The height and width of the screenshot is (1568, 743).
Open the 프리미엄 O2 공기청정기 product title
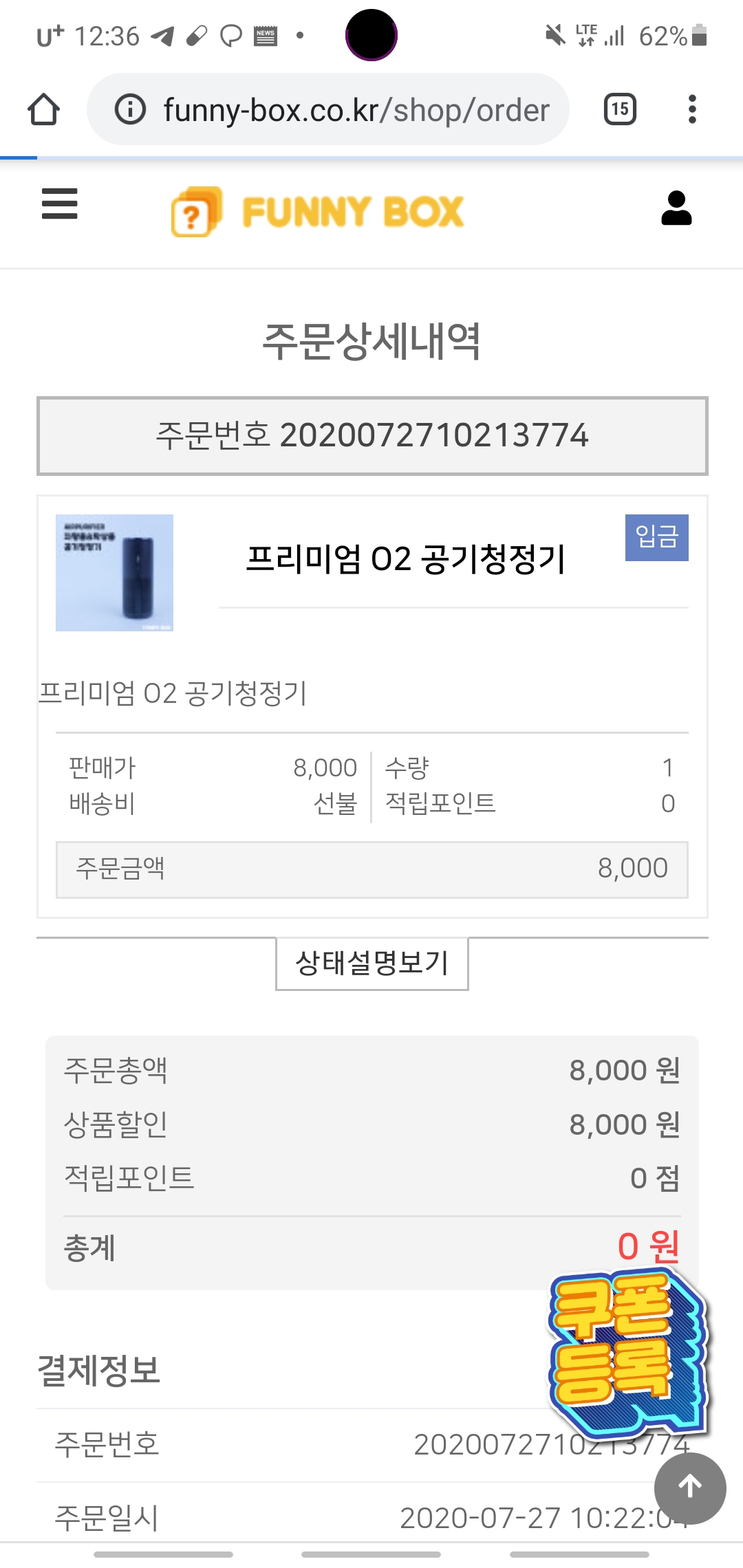tap(406, 558)
